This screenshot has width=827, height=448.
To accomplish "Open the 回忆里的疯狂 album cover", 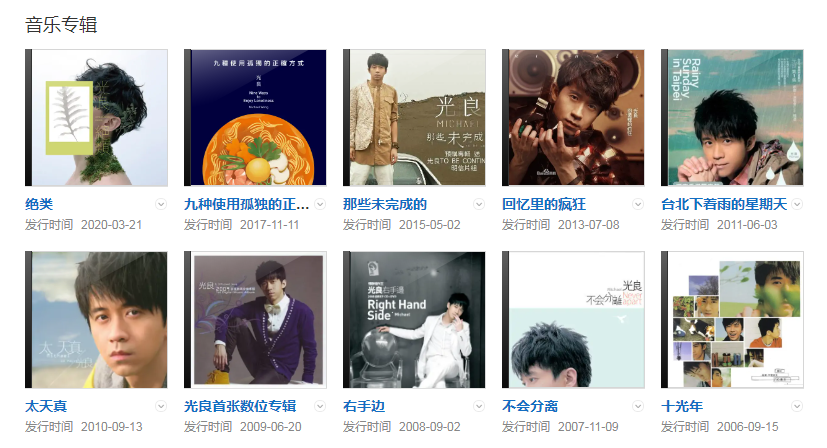I will tap(573, 118).
